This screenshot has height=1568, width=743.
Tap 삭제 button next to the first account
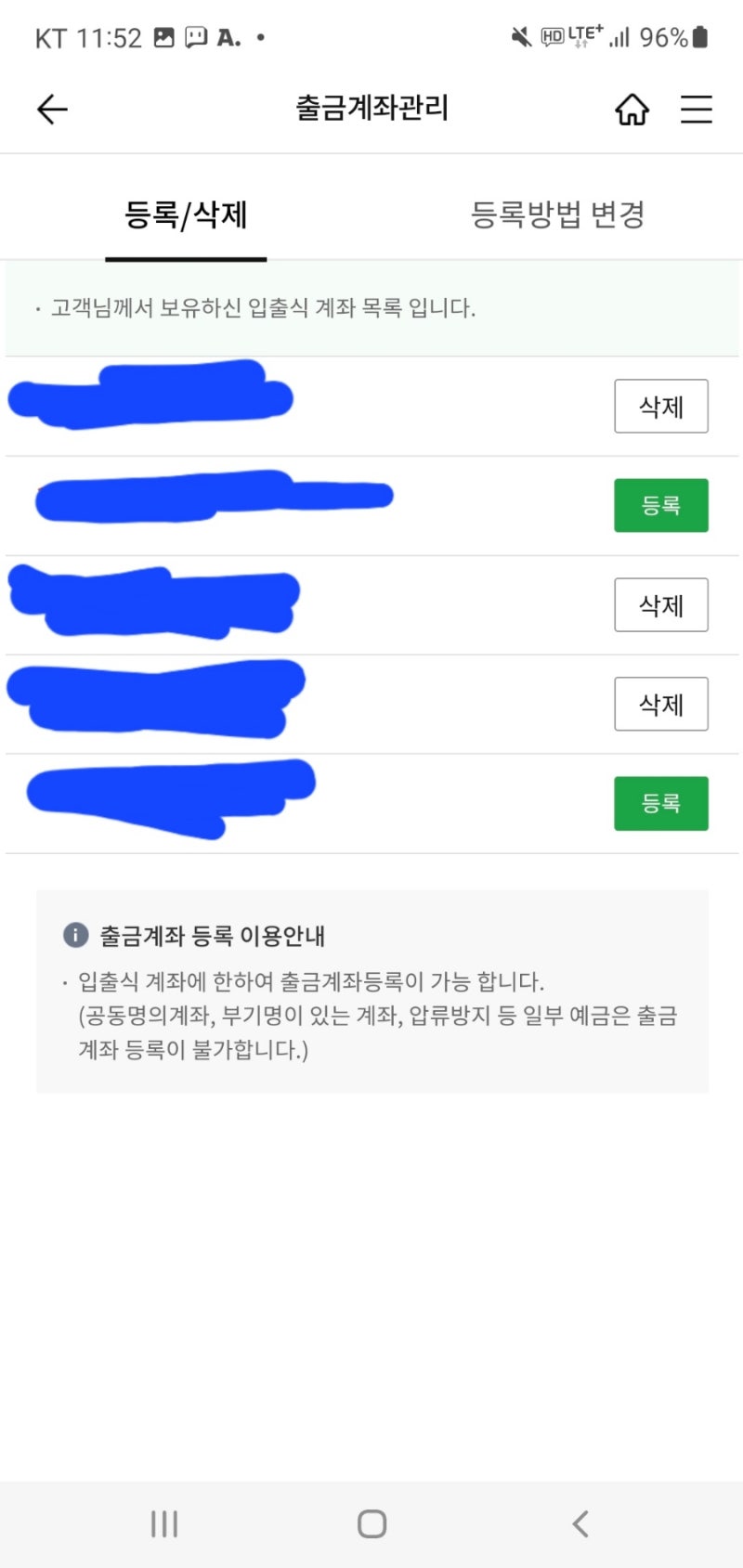[661, 407]
